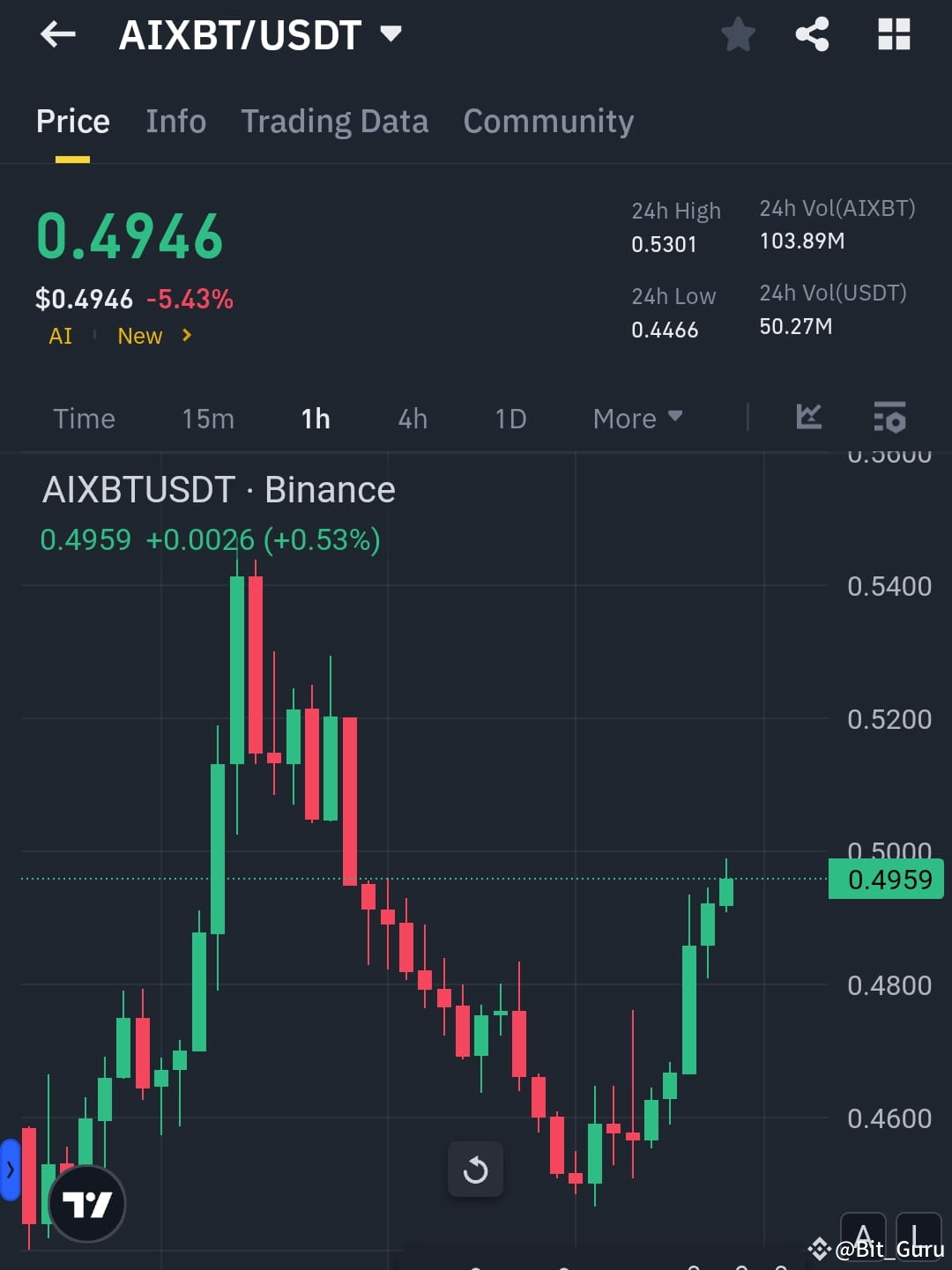Switch to the Trading Data tab
This screenshot has height=1270, width=952.
point(334,121)
